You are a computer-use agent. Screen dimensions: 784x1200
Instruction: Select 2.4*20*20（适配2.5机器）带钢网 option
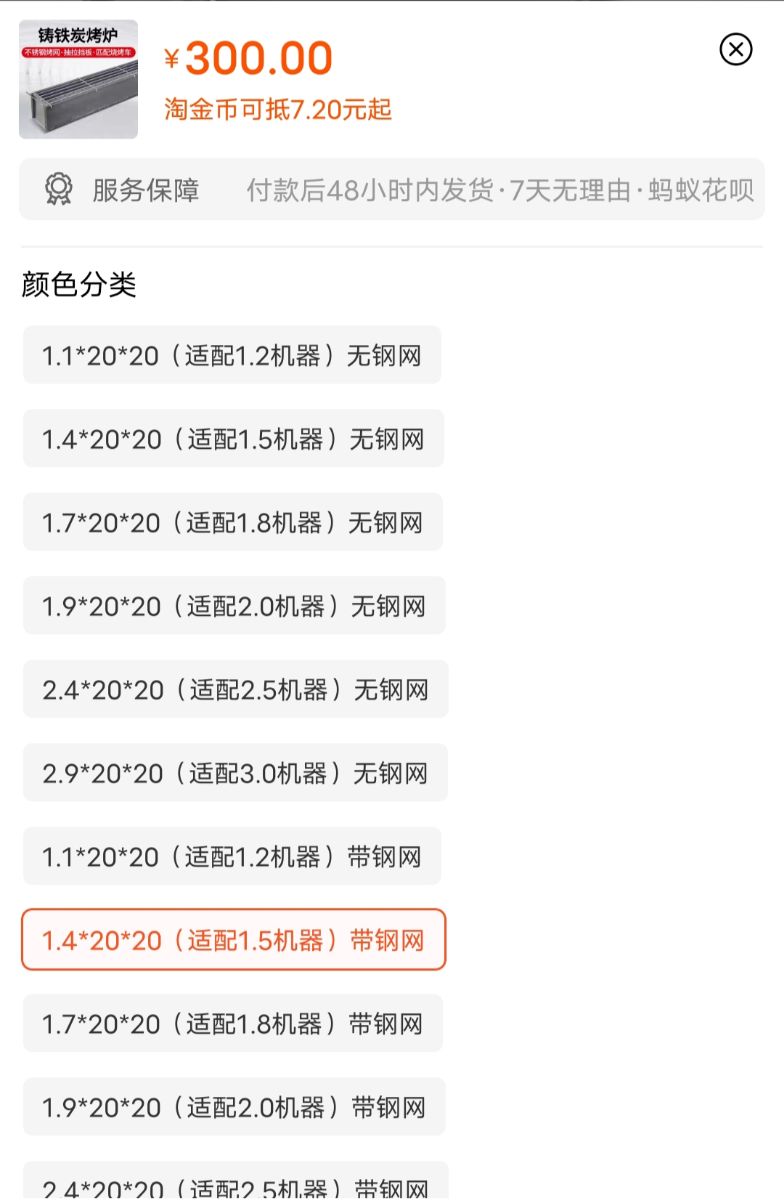click(235, 1184)
